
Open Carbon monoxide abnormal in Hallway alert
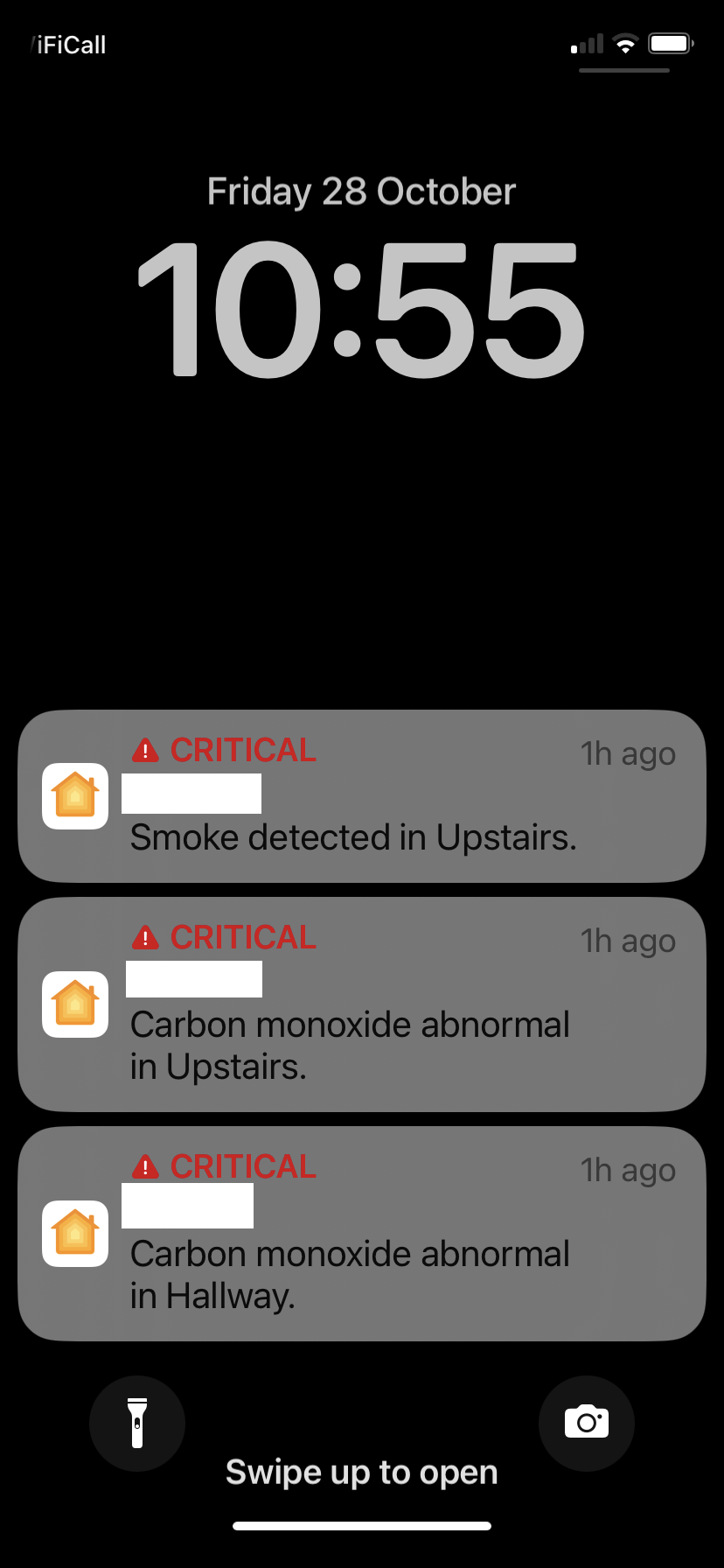click(362, 1234)
